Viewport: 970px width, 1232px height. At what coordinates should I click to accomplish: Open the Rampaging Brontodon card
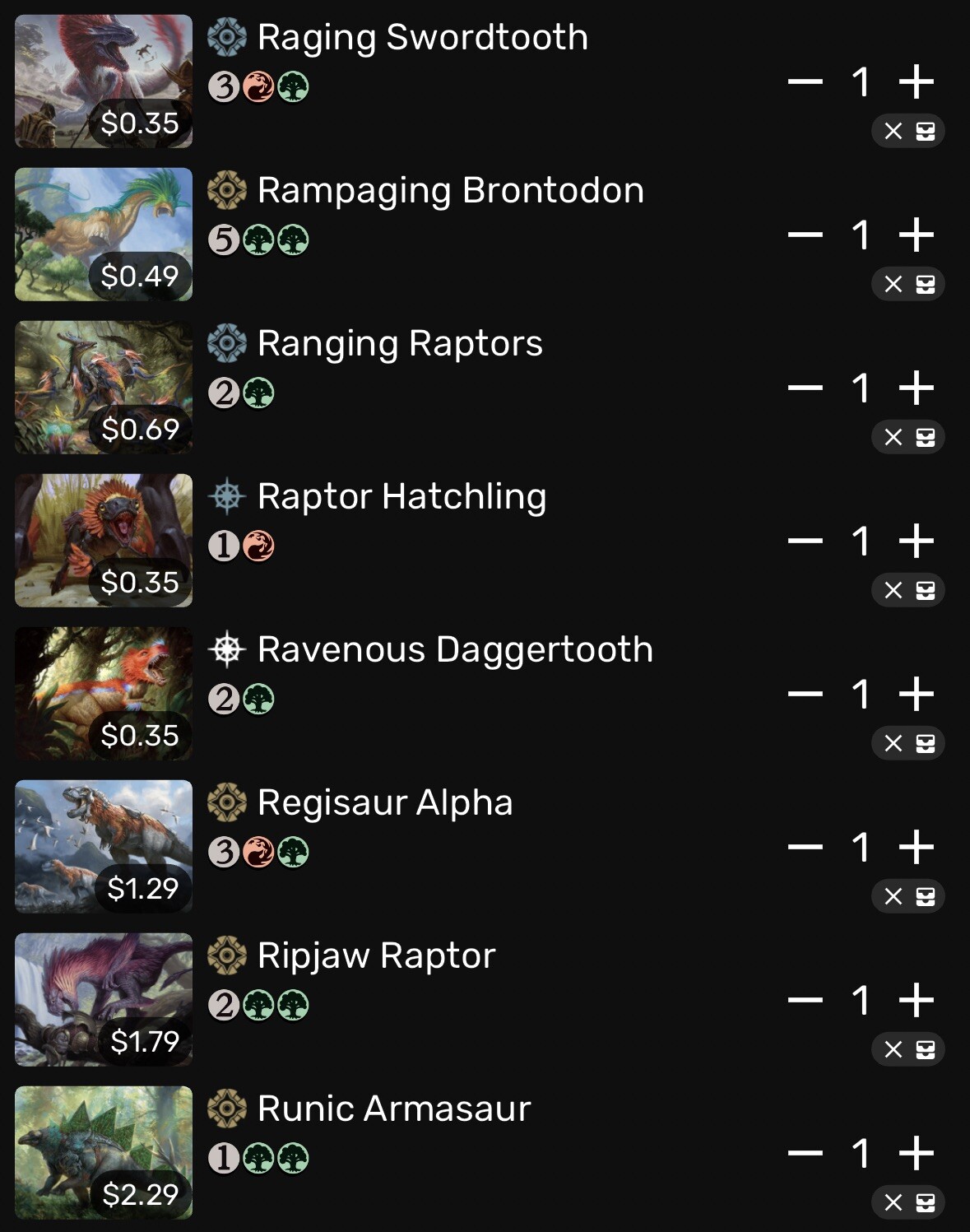click(450, 190)
